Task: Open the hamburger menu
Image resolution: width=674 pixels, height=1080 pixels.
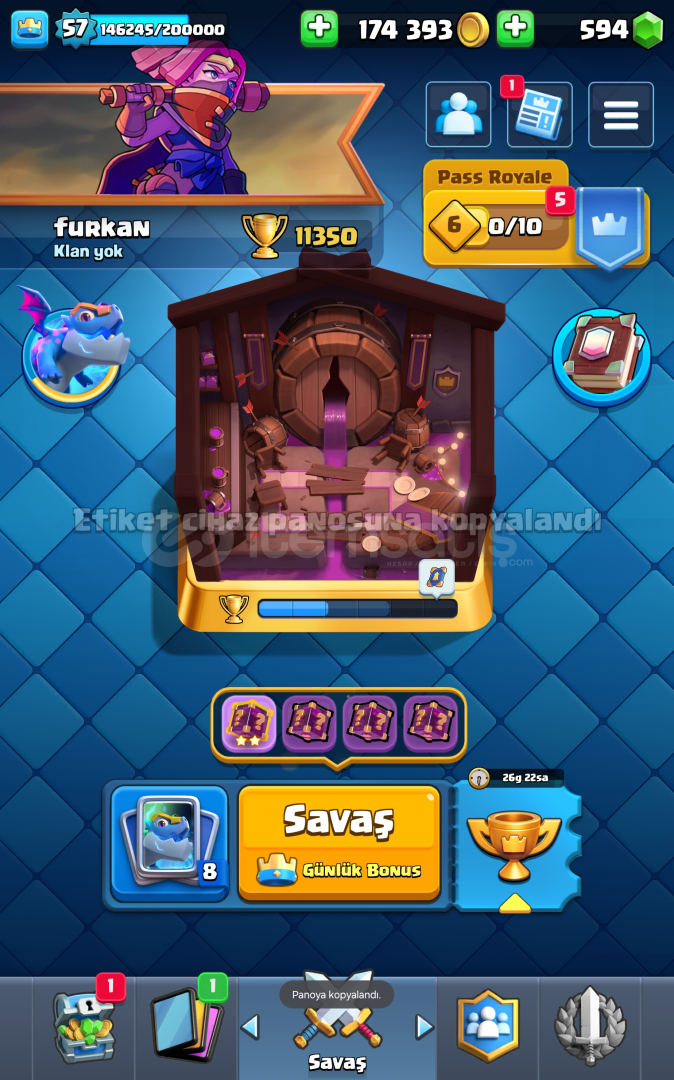Action: [x=621, y=114]
